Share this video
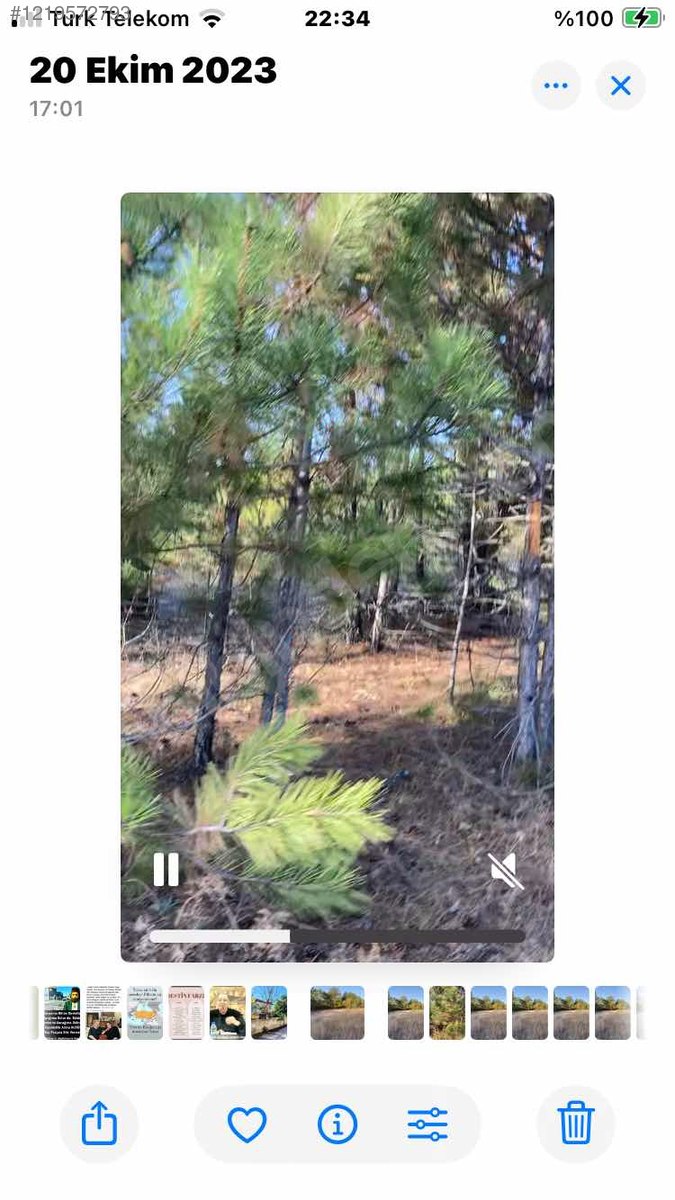Screen dimensions: 675x1200 tap(99, 1124)
